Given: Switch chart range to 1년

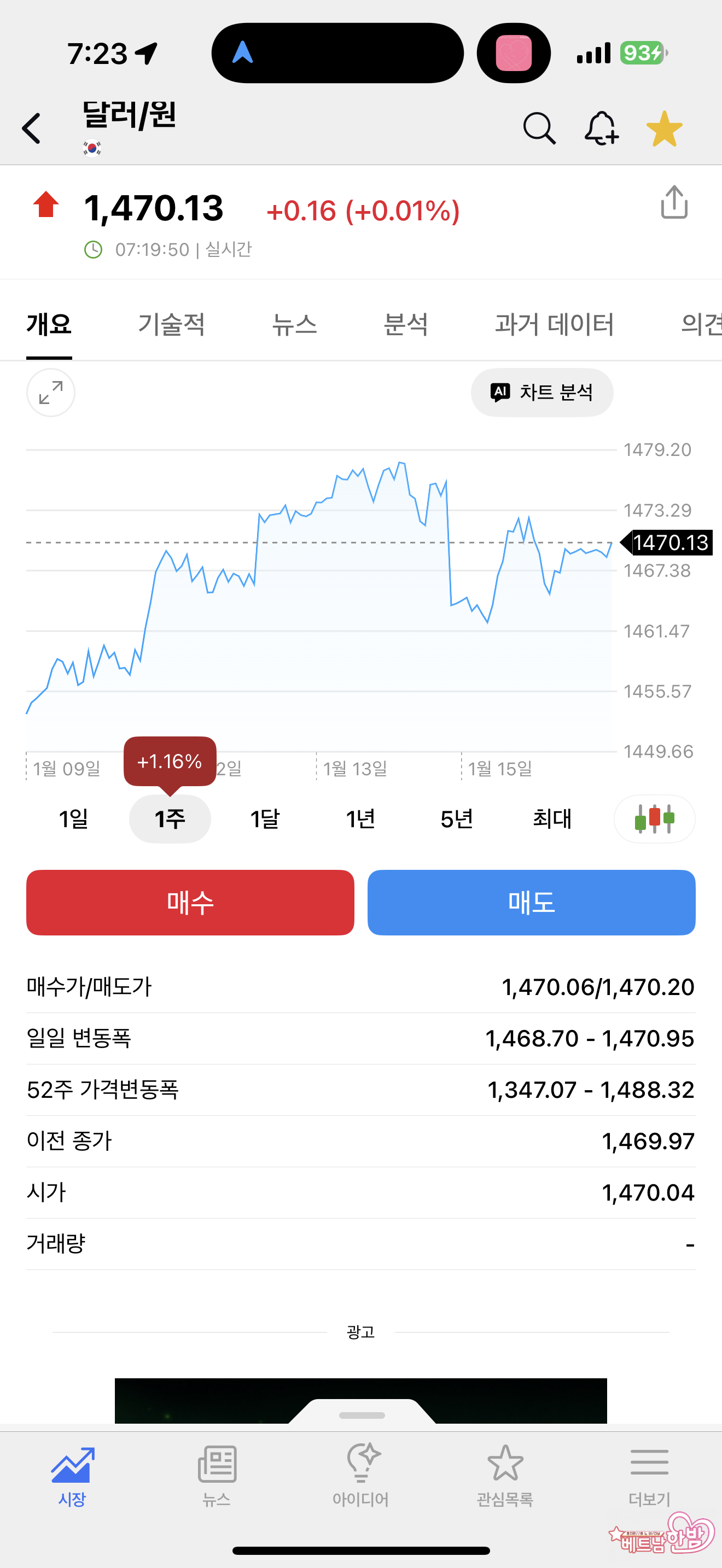Looking at the screenshot, I should pos(360,818).
